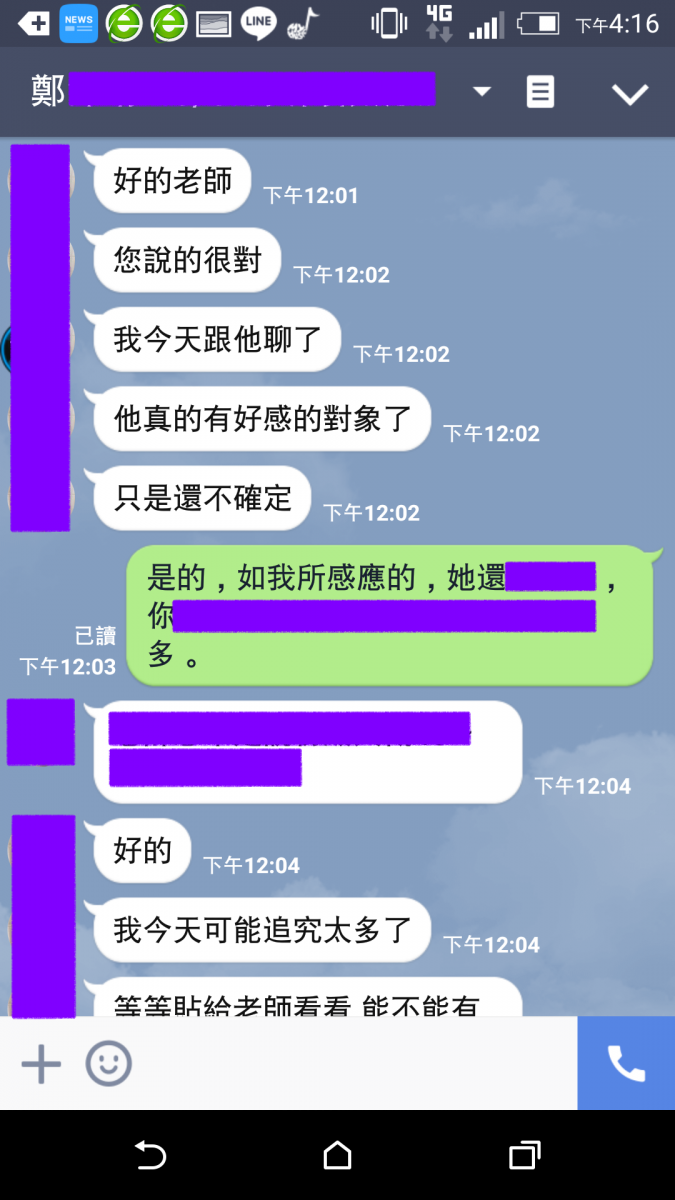Expand the chat options chevron
675x1200 pixels.
(630, 94)
